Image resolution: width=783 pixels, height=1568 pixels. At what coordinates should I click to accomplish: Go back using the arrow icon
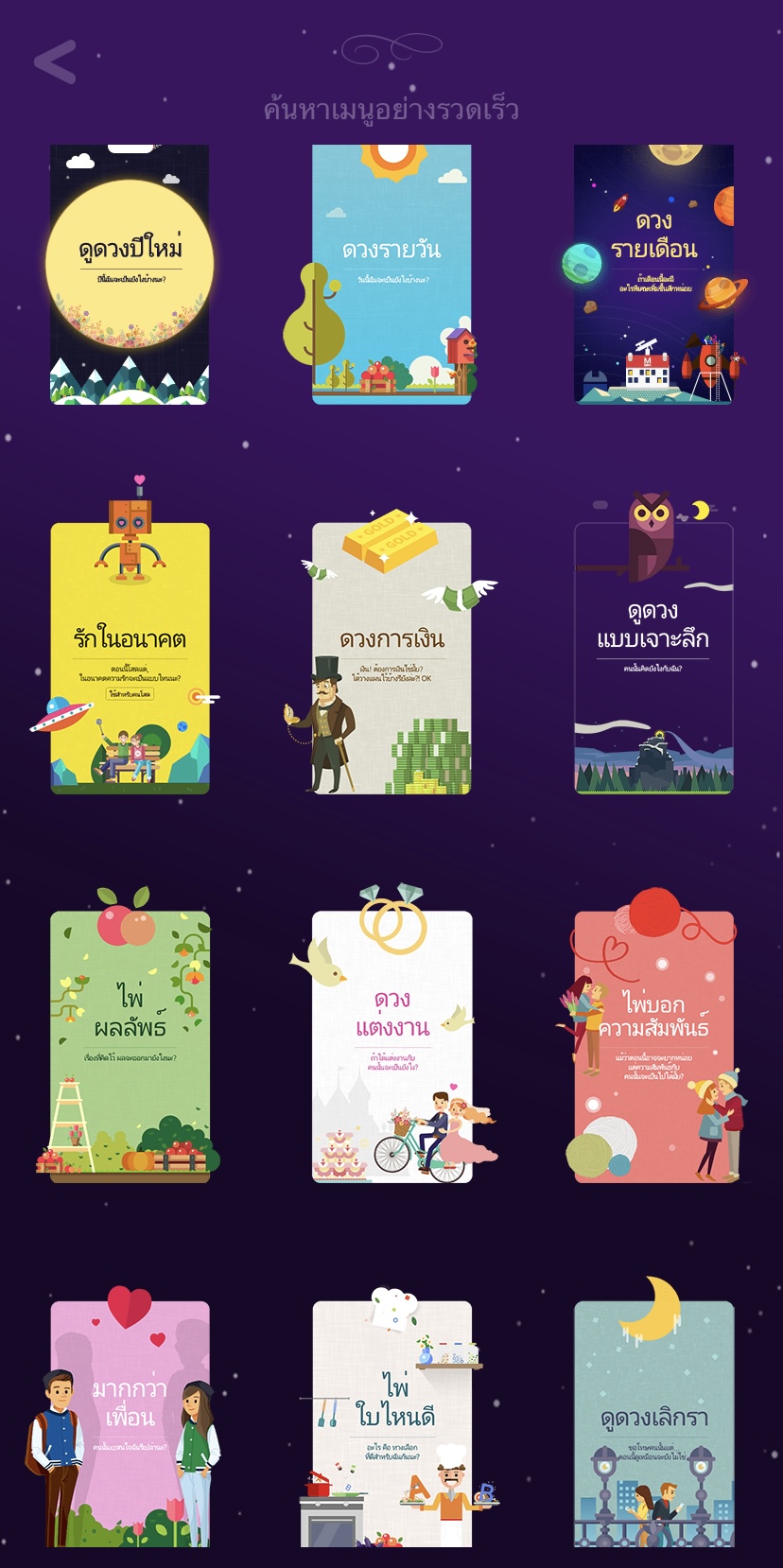pyautogui.click(x=55, y=62)
